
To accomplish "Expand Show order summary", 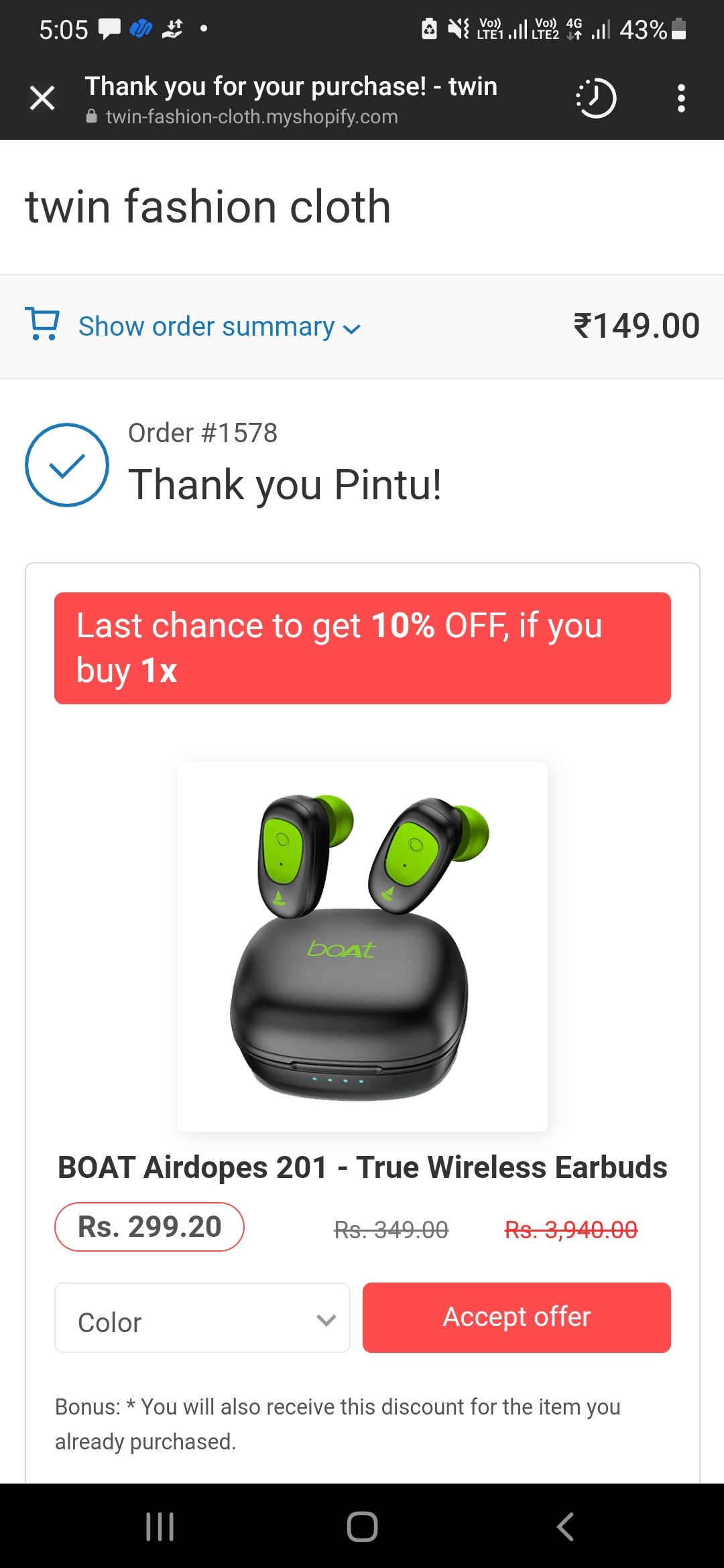I will click(x=206, y=326).
